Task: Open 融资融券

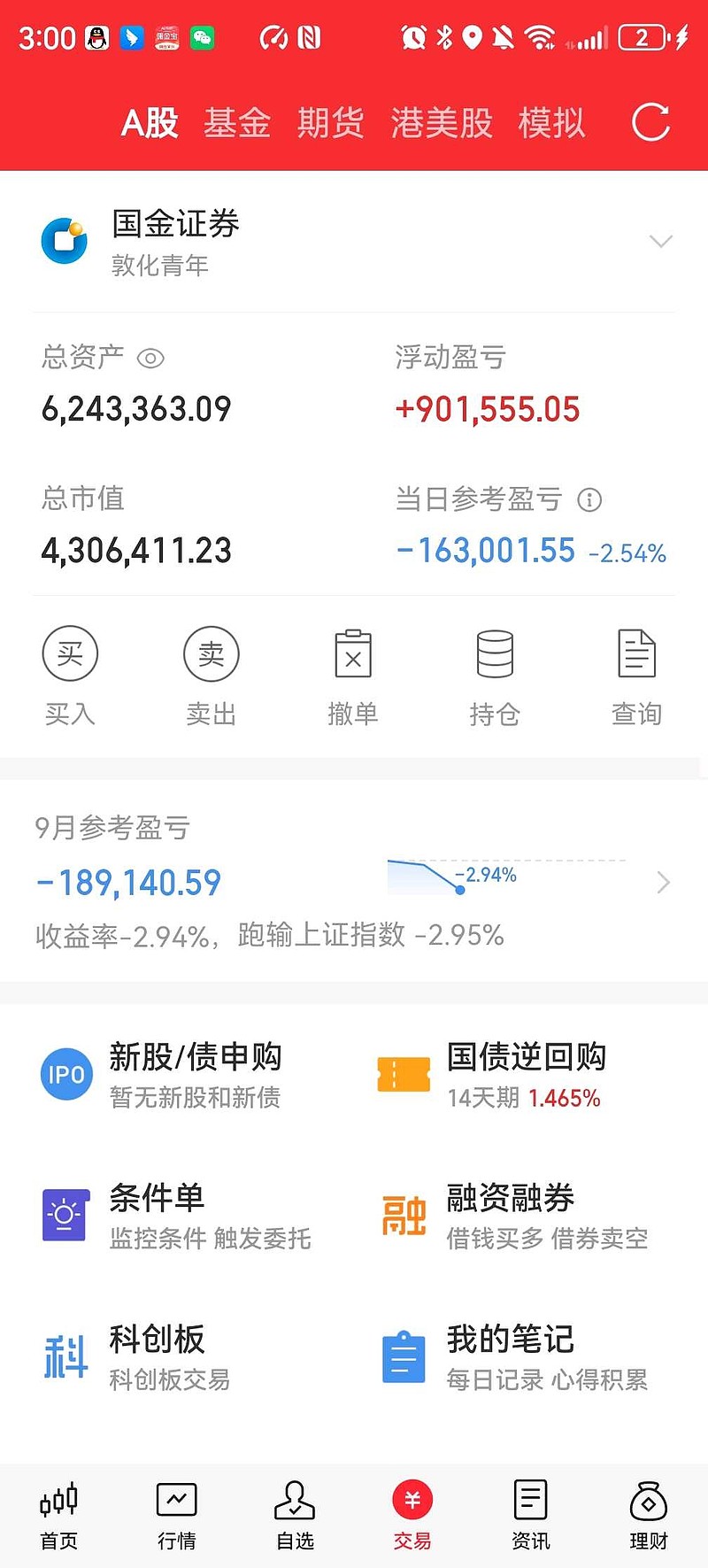Action: 515,1216
